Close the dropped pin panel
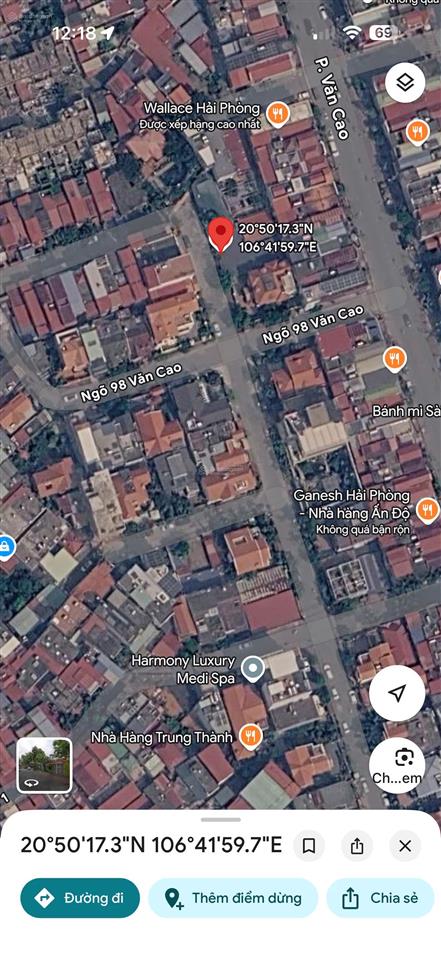This screenshot has height=960, width=441. pos(405,846)
